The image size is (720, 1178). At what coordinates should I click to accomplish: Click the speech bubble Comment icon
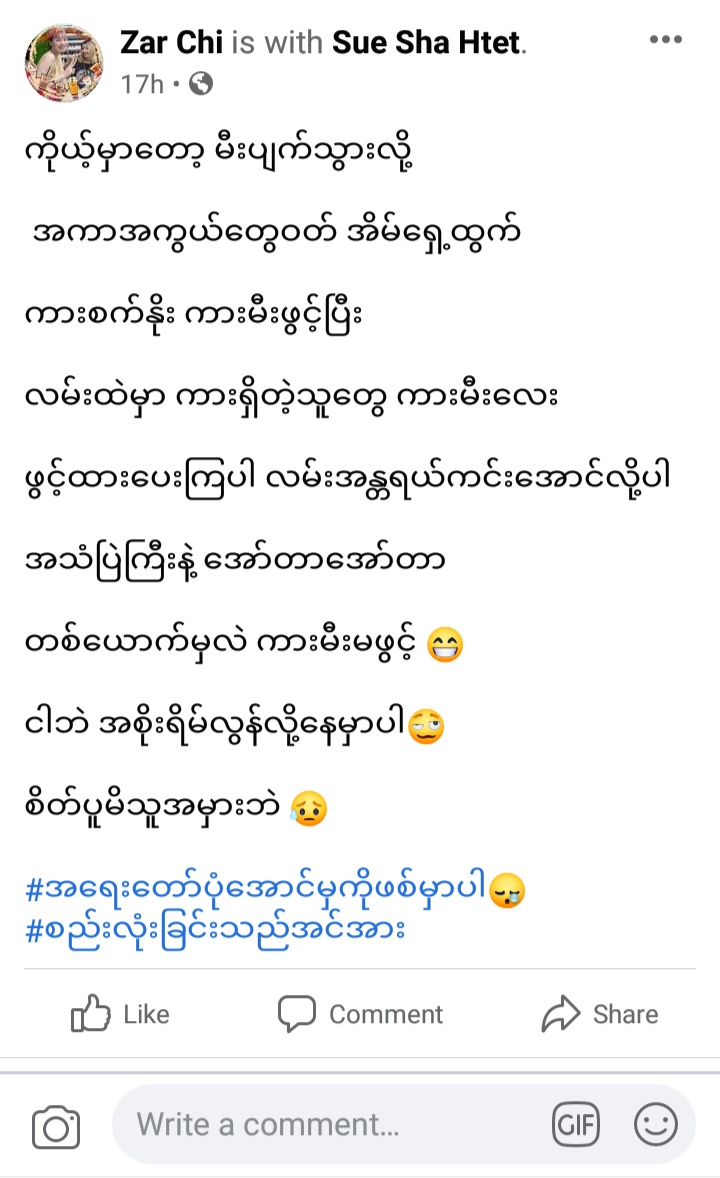(x=297, y=1013)
